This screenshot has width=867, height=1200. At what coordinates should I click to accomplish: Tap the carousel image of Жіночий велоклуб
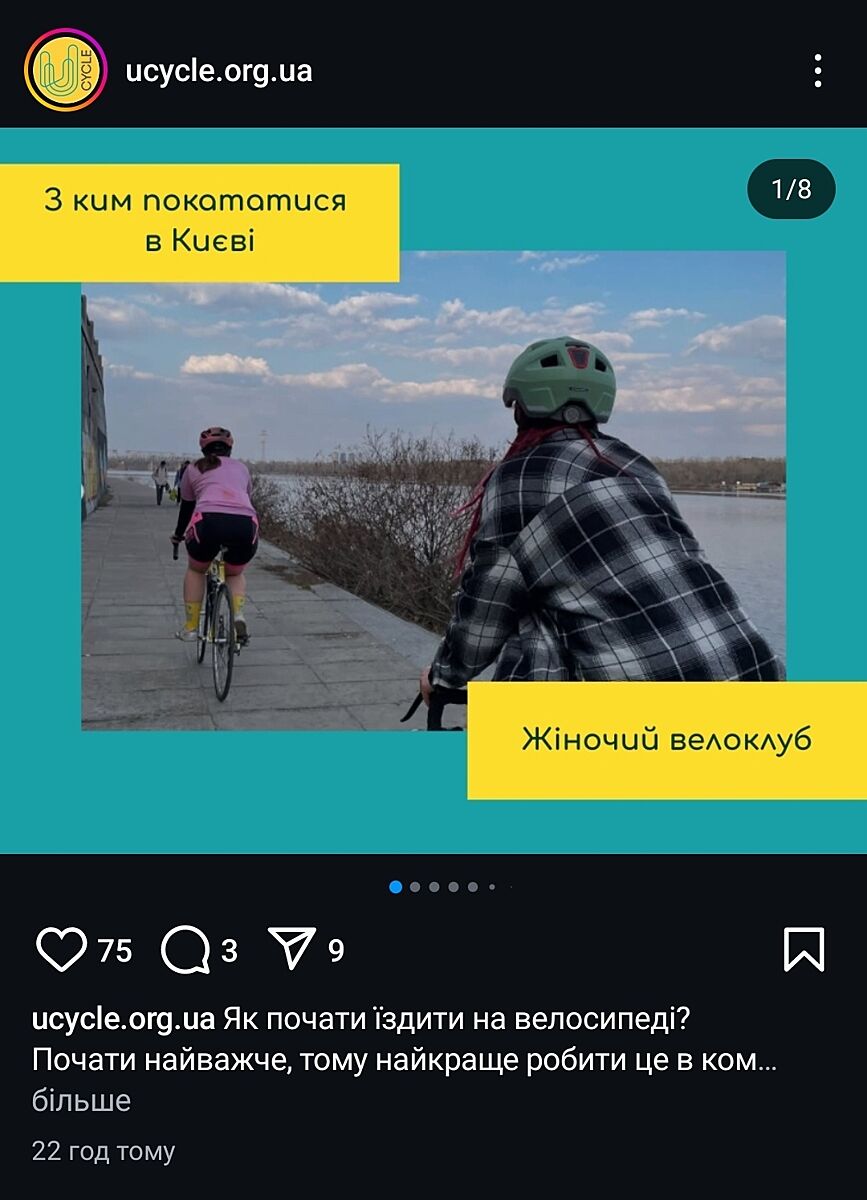[433, 490]
